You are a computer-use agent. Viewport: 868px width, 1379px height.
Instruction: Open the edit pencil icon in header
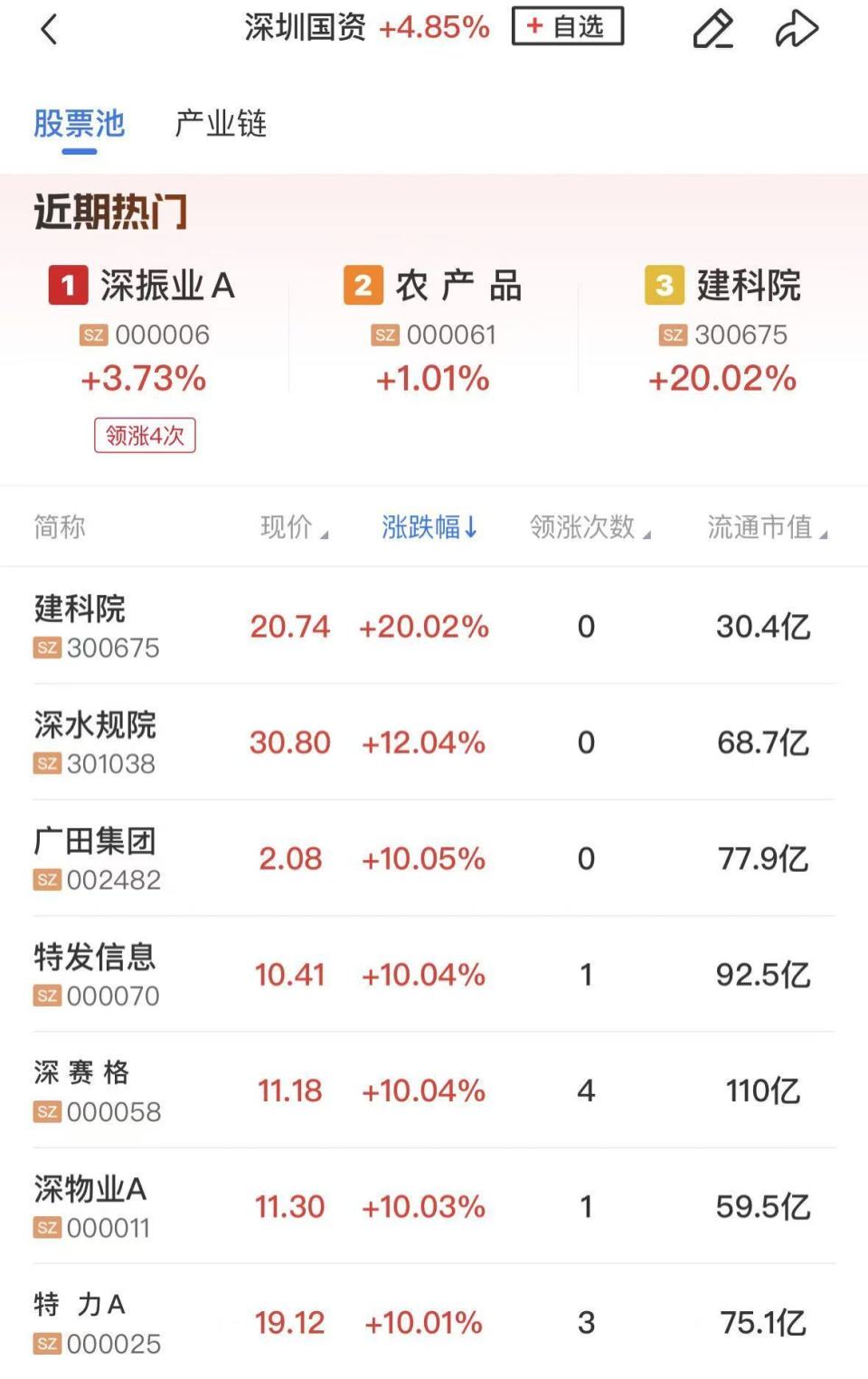coord(713,29)
